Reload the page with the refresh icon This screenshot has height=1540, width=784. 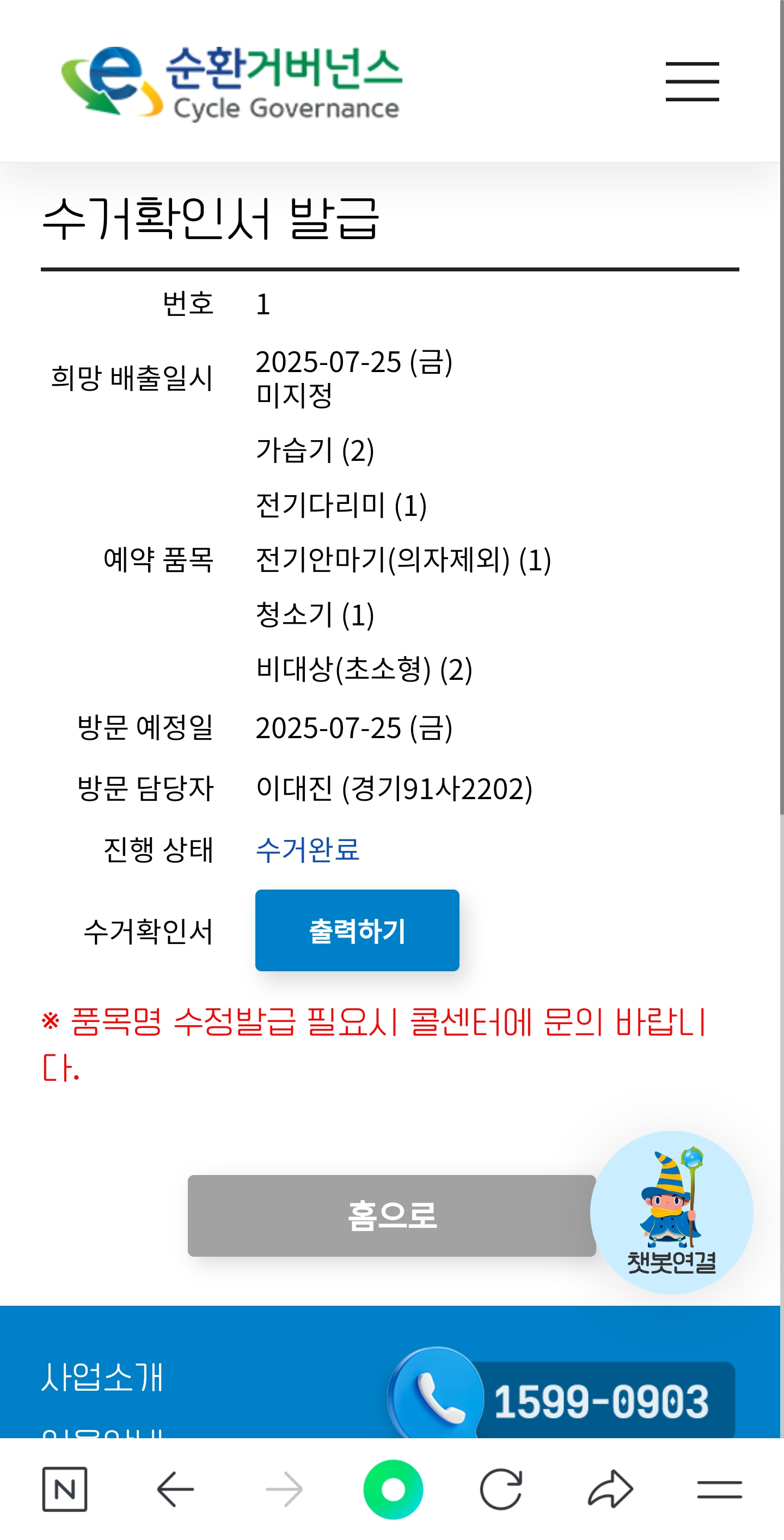(x=501, y=1489)
